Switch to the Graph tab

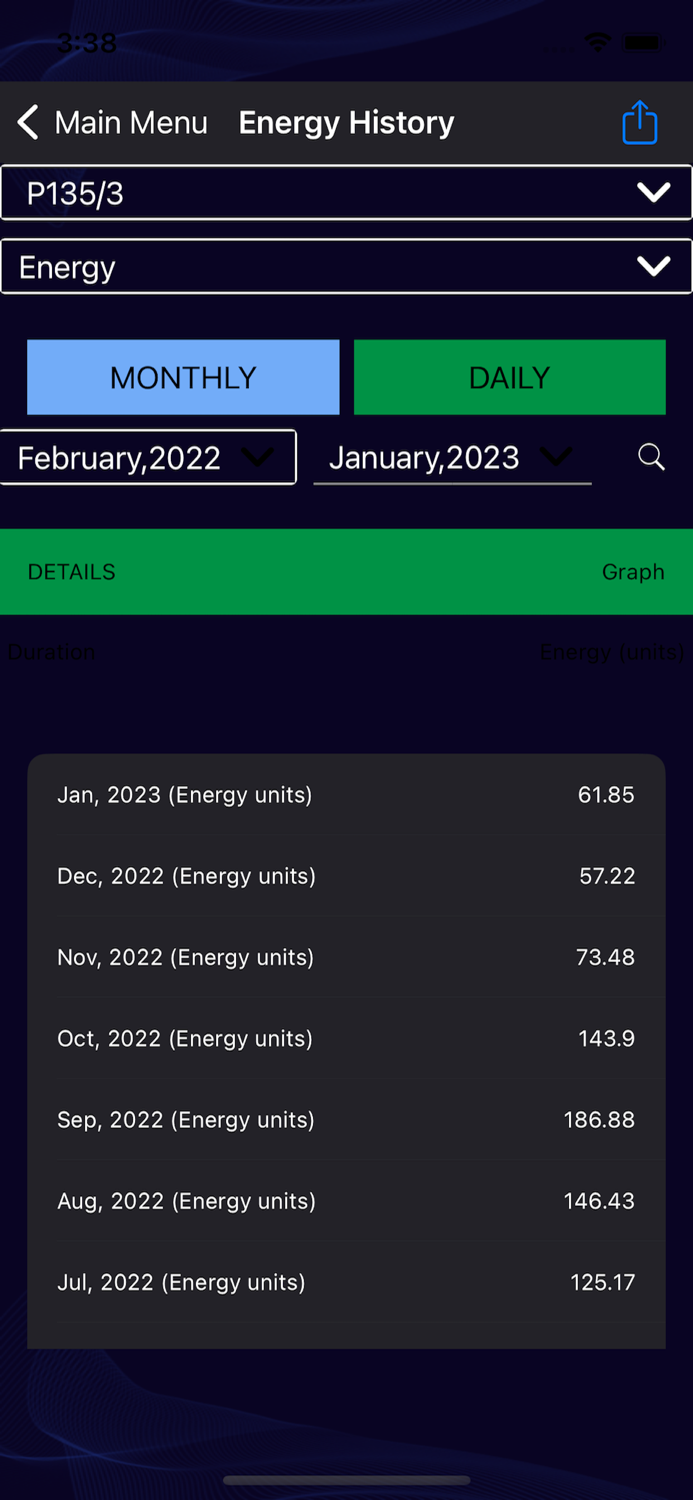[x=632, y=572]
